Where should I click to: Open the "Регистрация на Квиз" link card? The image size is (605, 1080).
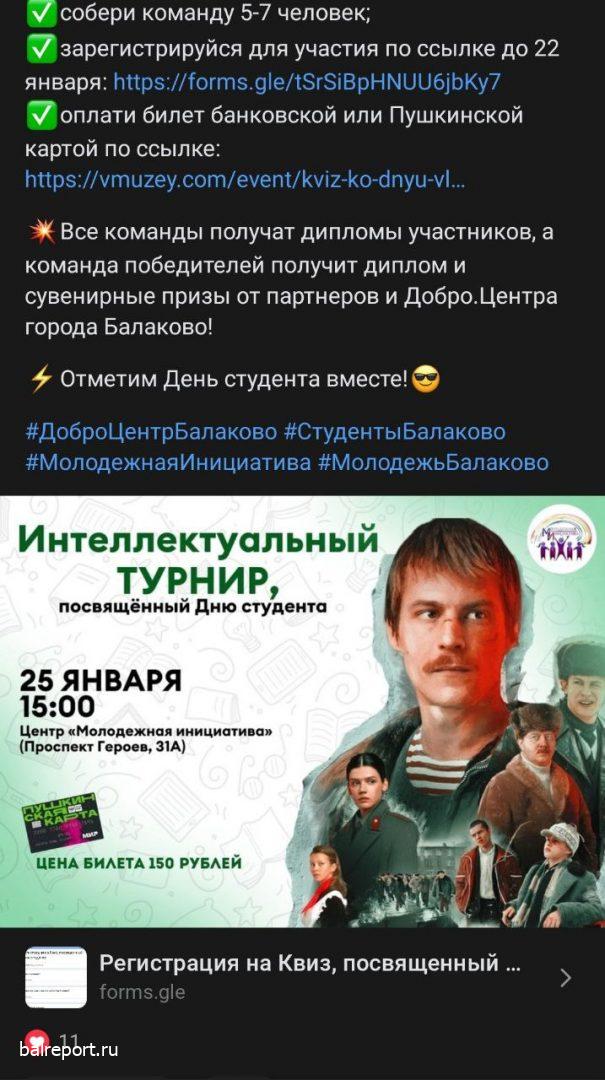click(x=302, y=977)
